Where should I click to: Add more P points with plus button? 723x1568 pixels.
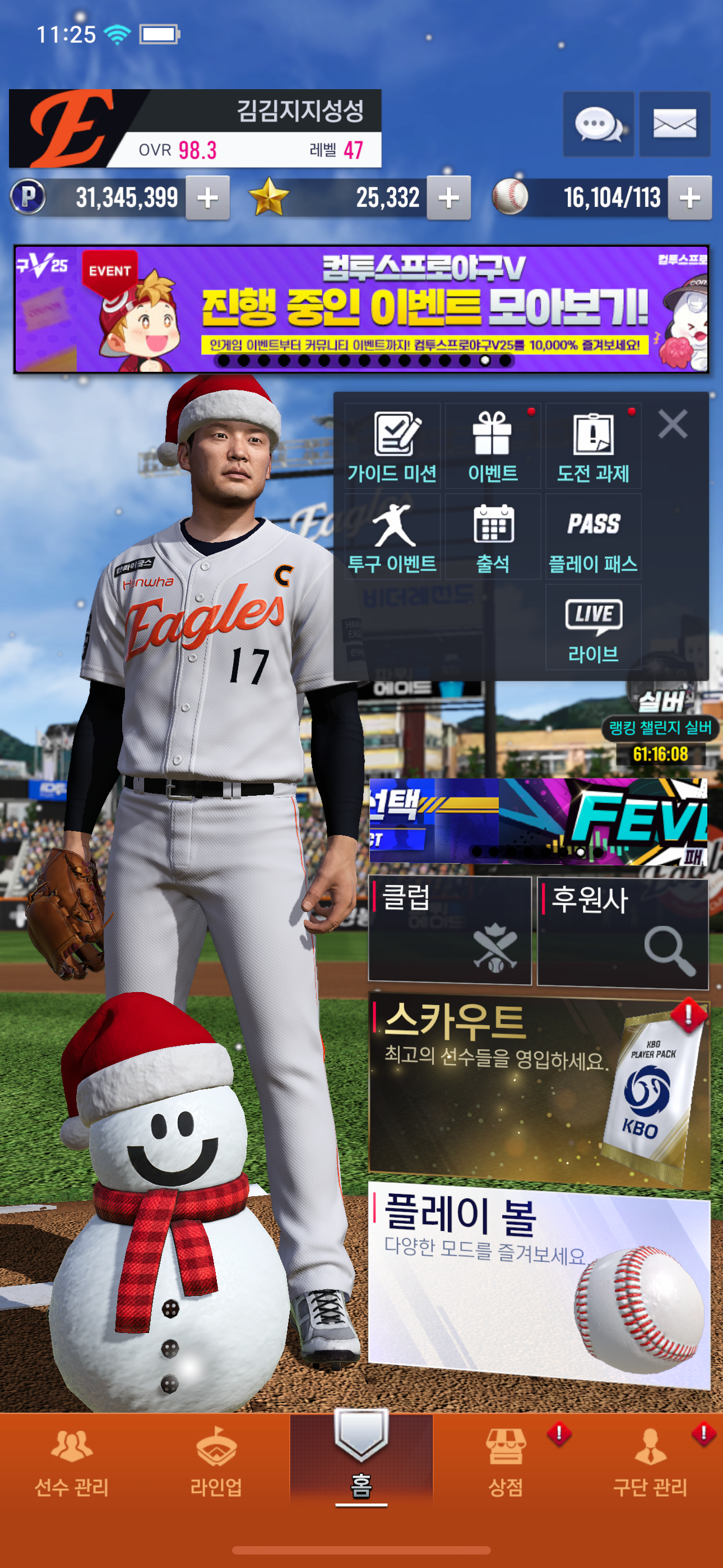click(x=207, y=197)
